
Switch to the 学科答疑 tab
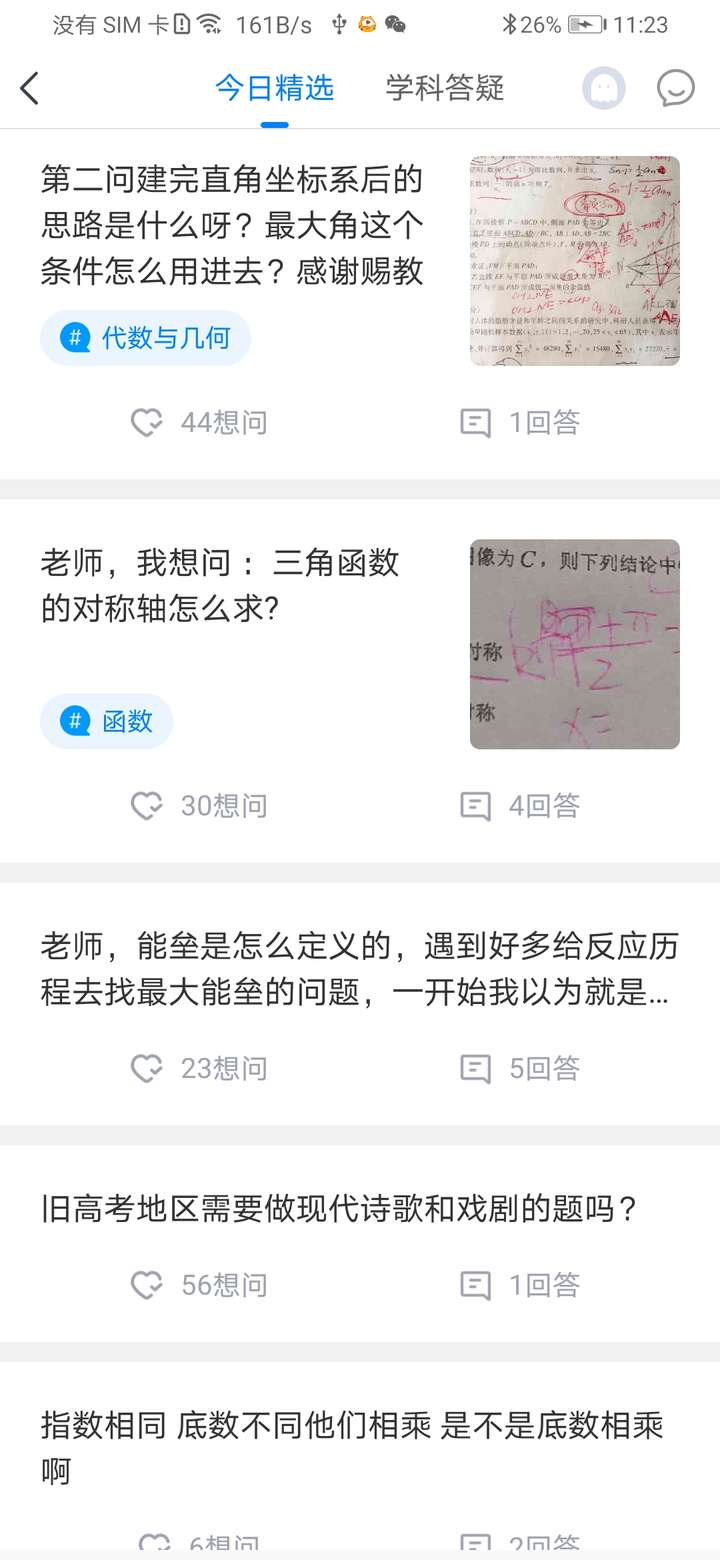(x=445, y=88)
